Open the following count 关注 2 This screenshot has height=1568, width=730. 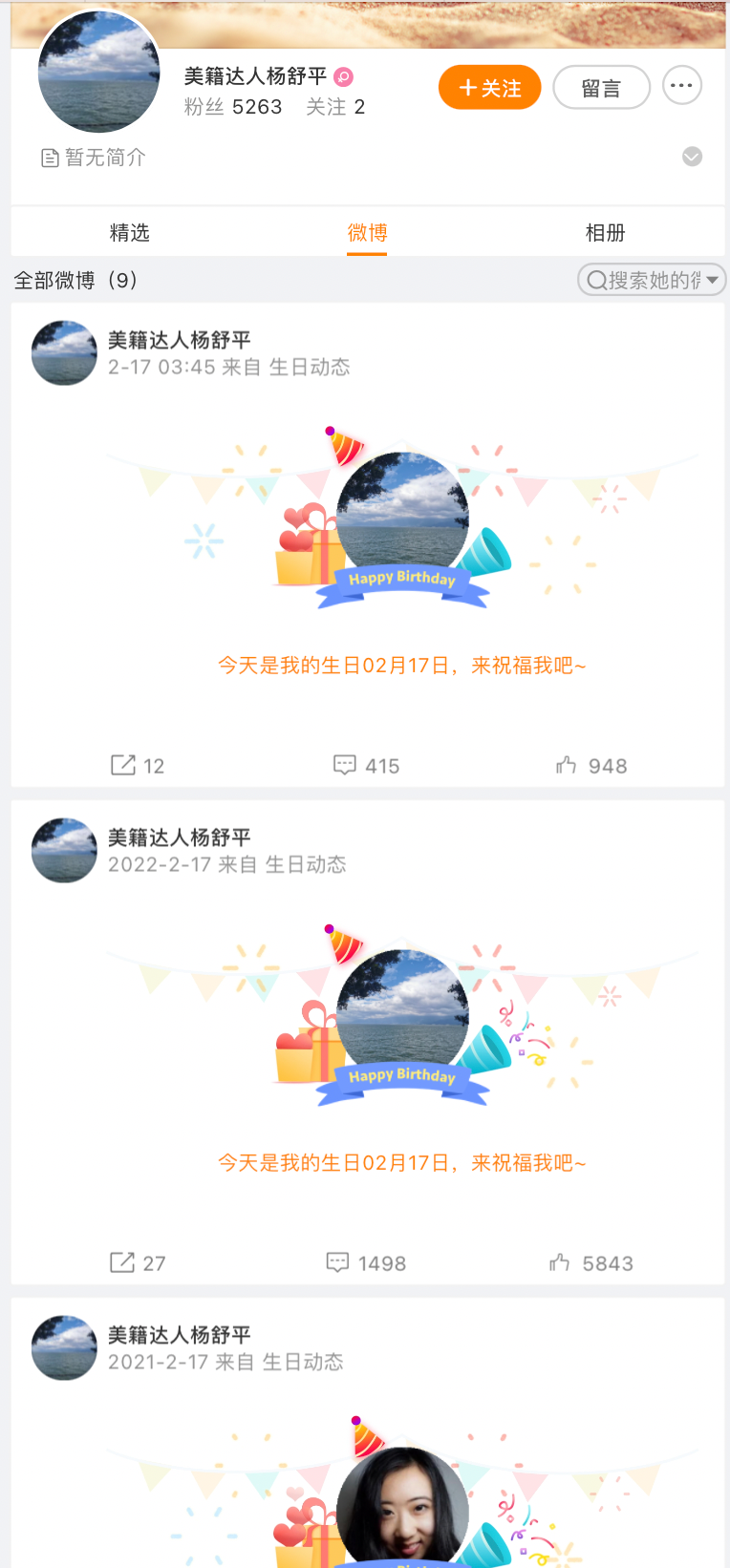click(x=334, y=107)
